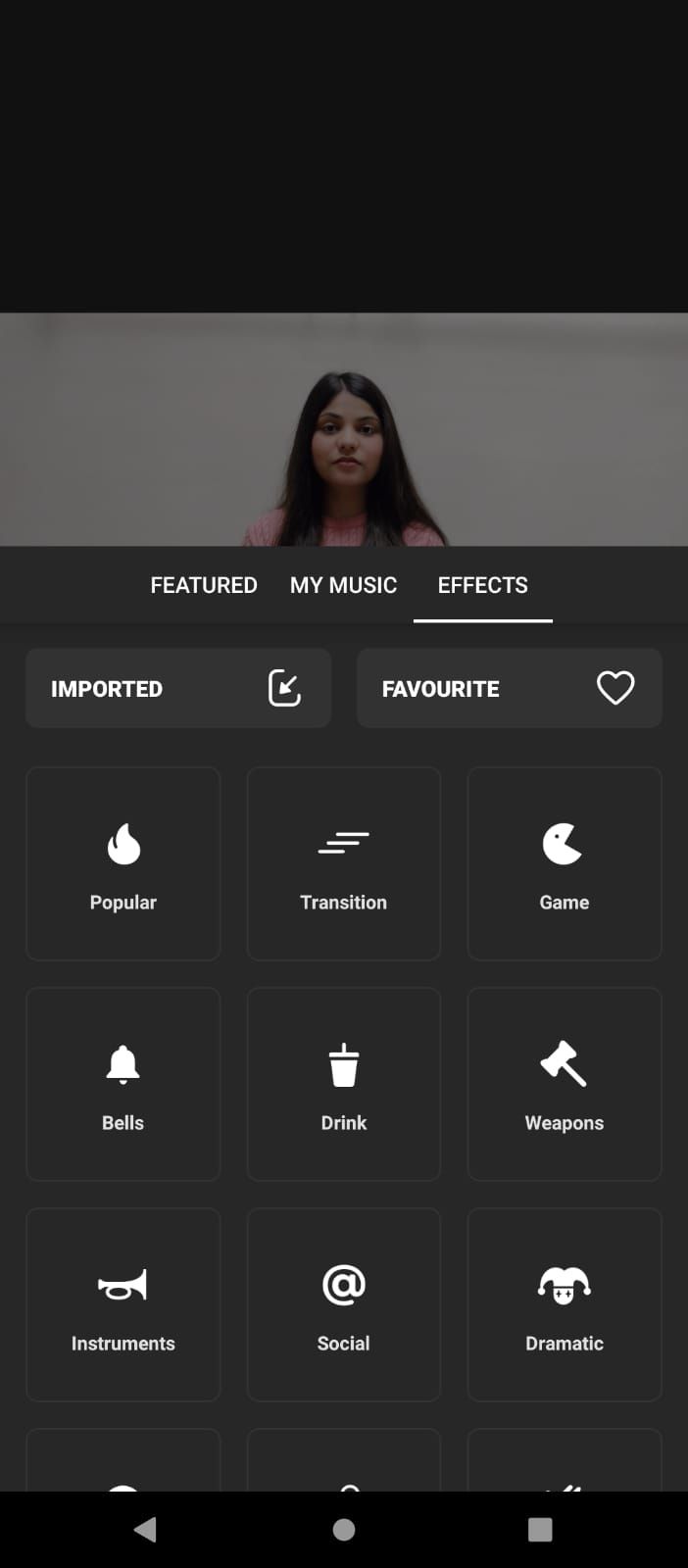Image resolution: width=688 pixels, height=1568 pixels.
Task: Browse Weapons sound effects
Action: 565,1084
